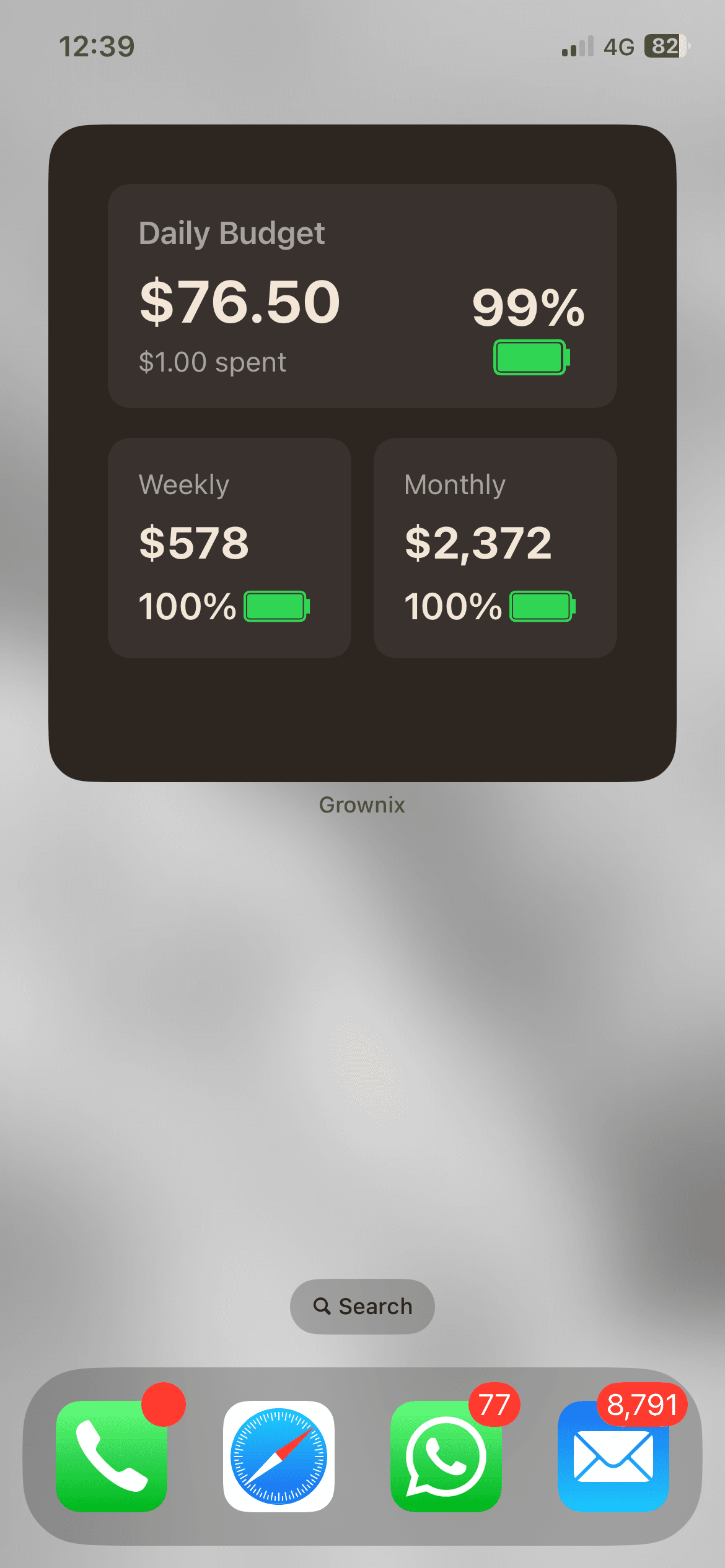Tap the Search button
Screen dimensions: 725x1568
[x=362, y=1305]
